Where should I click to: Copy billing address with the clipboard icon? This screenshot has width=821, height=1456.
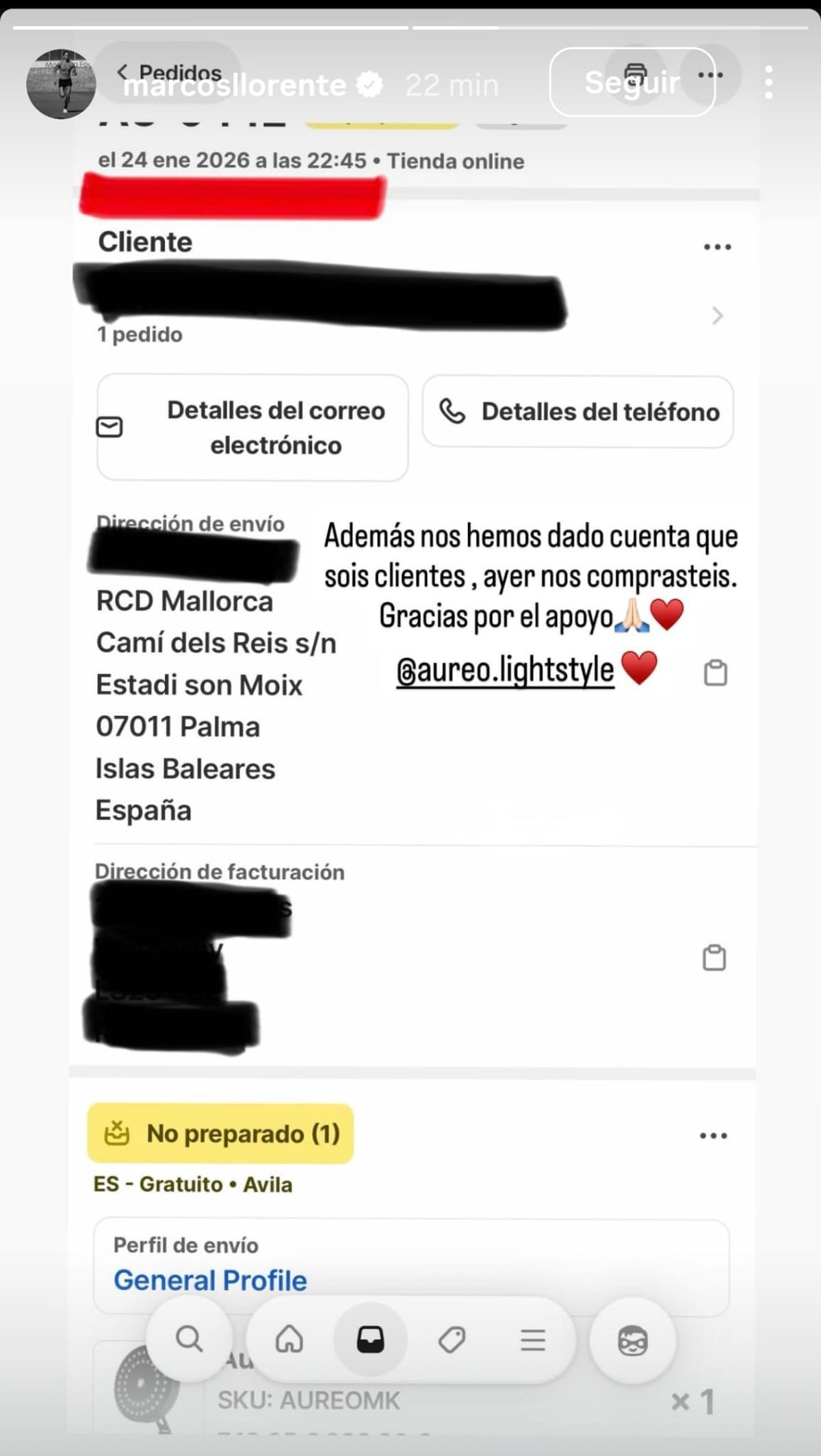(x=716, y=958)
